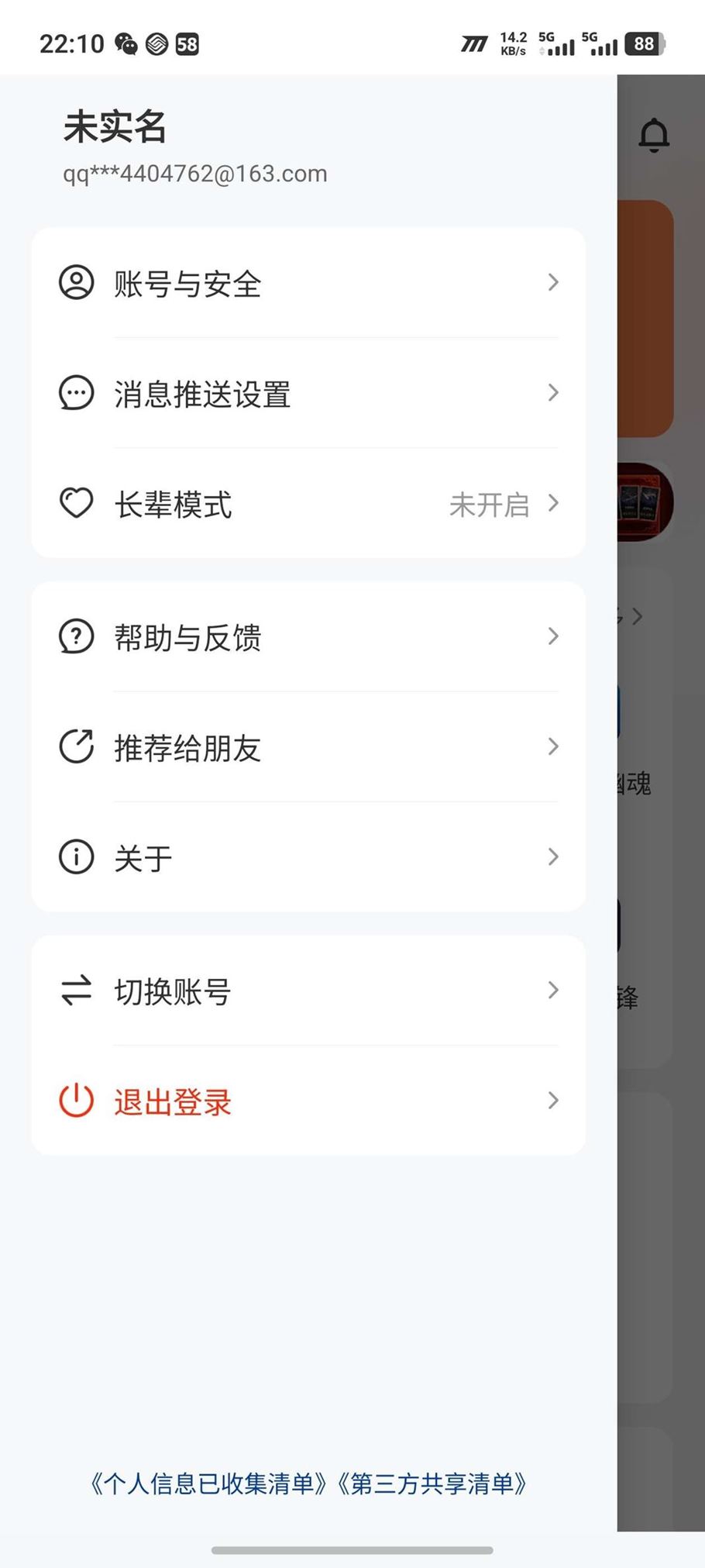Tap 切换账号 to switch accounts
The image size is (705, 1568).
(308, 991)
